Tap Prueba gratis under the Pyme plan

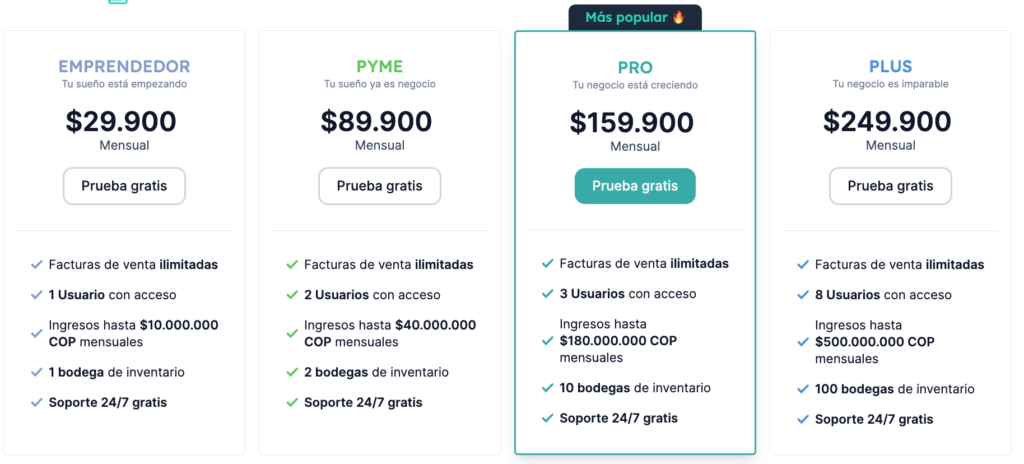click(x=379, y=186)
